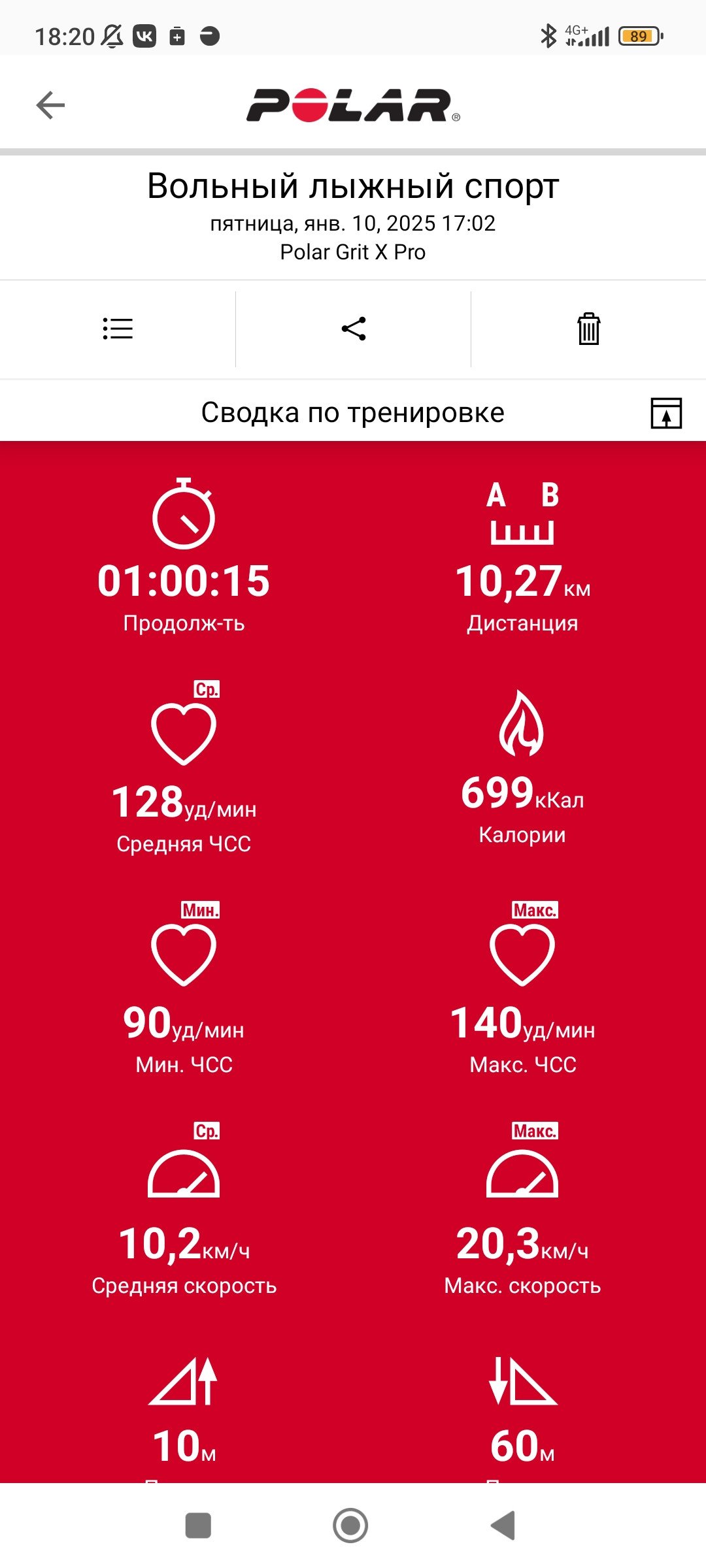Go back using the top arrow
The height and width of the screenshot is (1568, 706).
coord(50,105)
